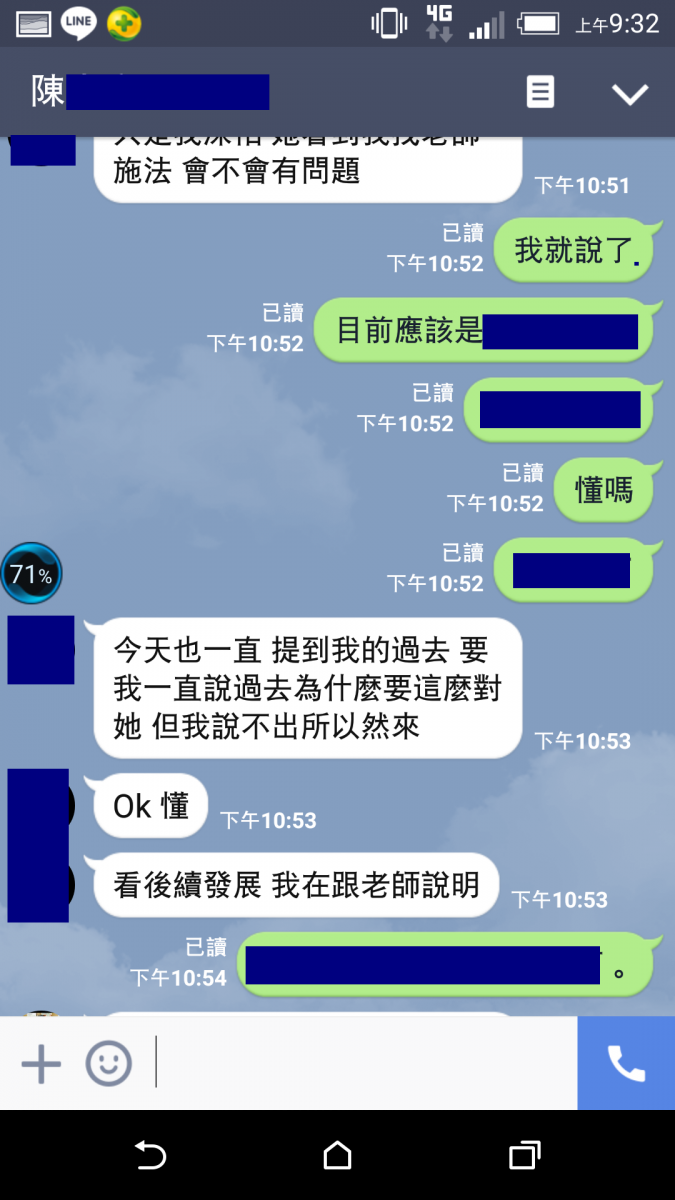Image resolution: width=675 pixels, height=1200 pixels.
Task: Open recent apps from navigation bar
Action: 524,1156
